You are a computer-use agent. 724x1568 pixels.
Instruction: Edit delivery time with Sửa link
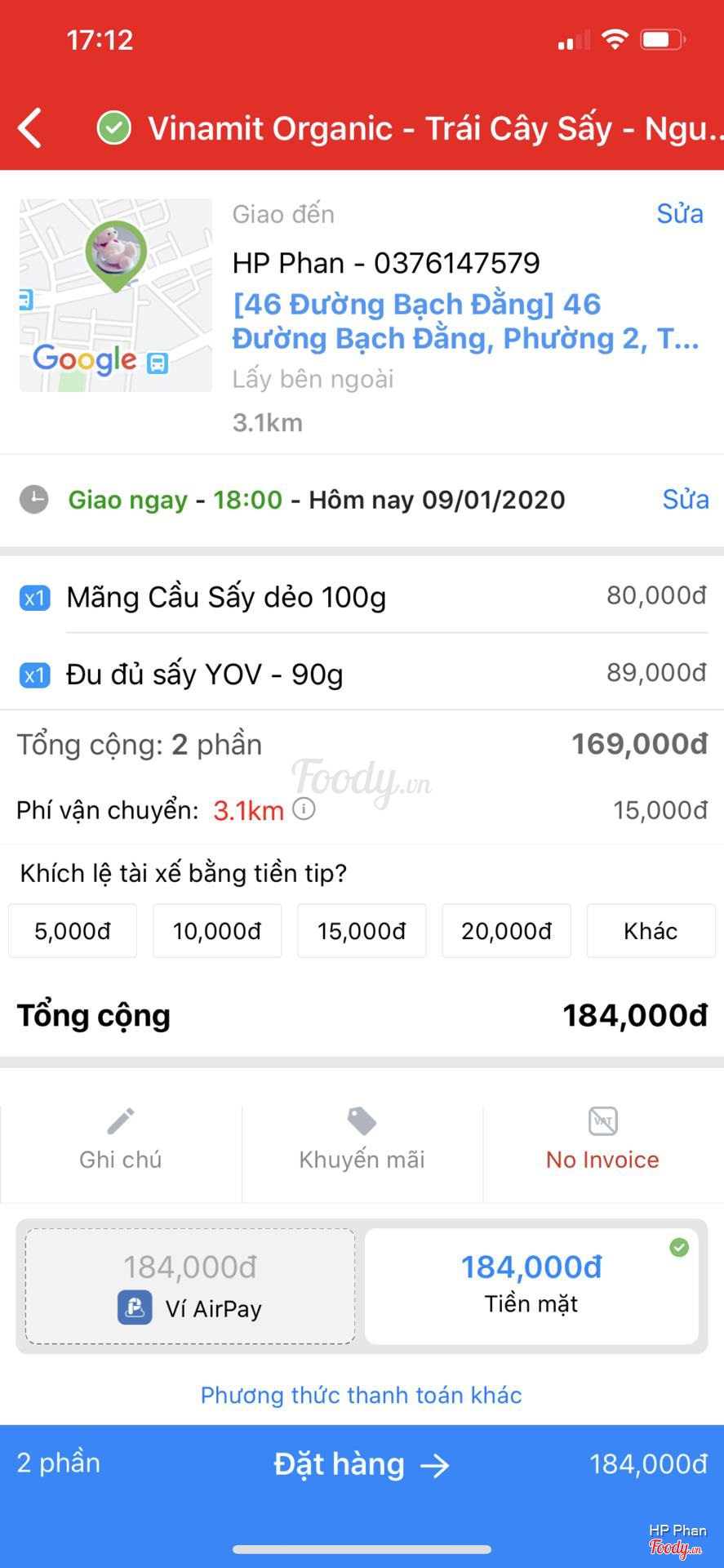[x=685, y=499]
